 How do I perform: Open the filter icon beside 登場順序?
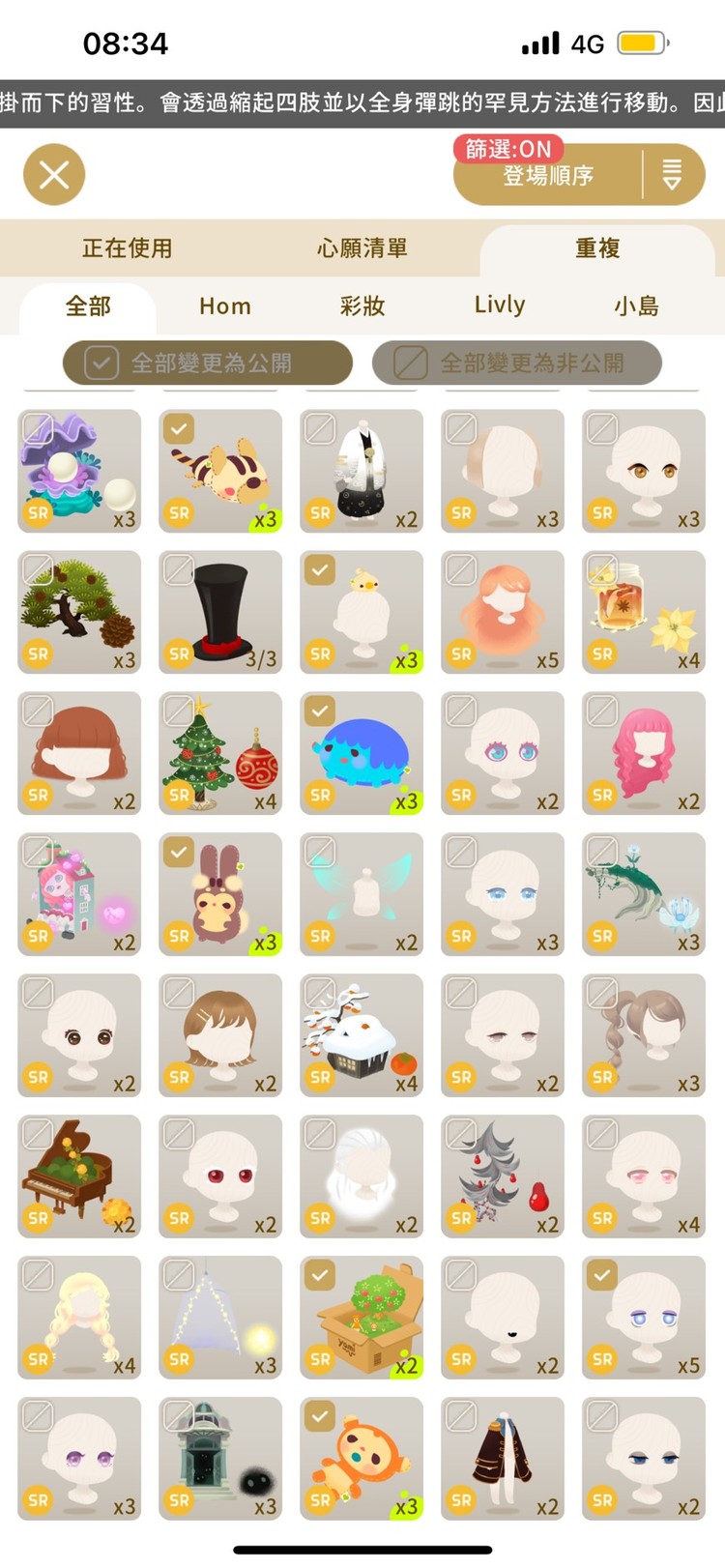pyautogui.click(x=672, y=175)
